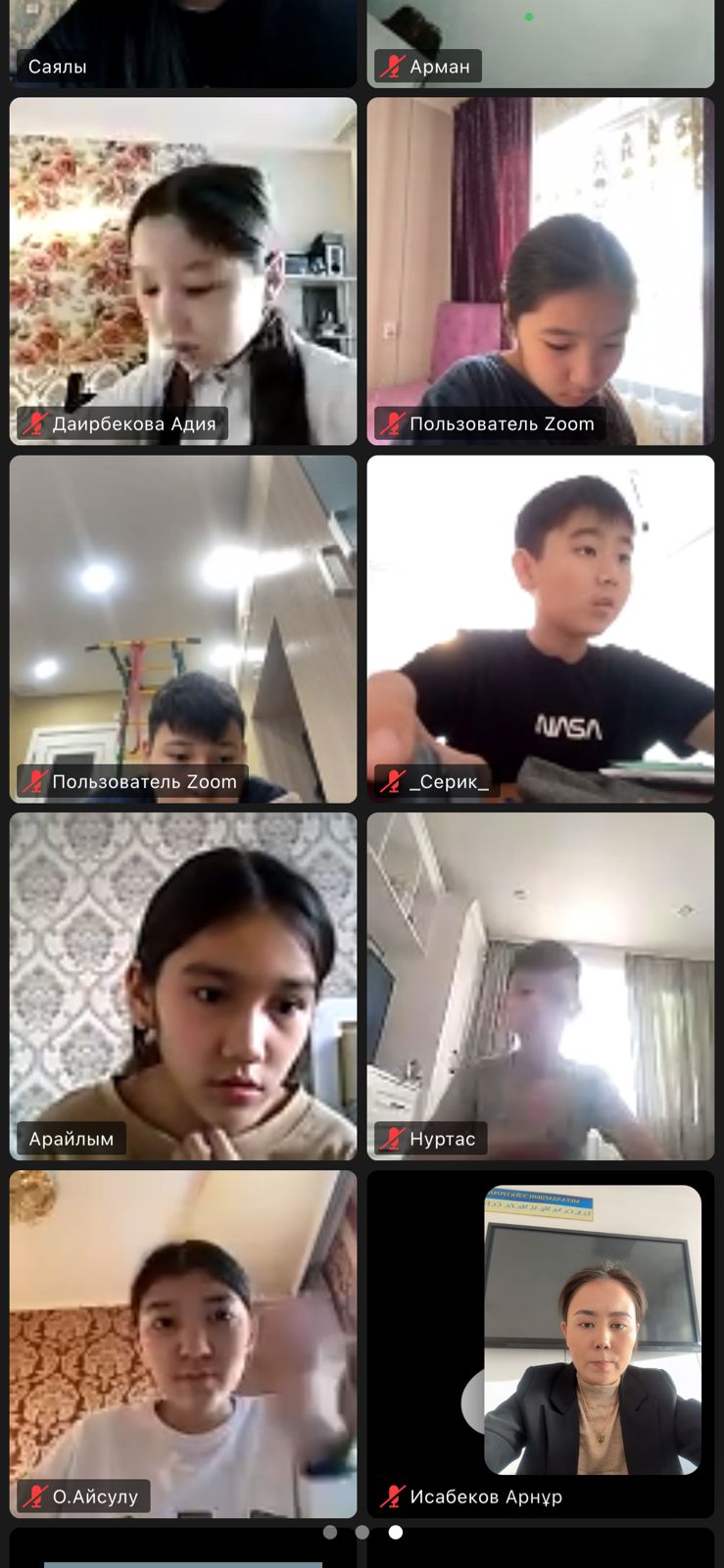The width and height of the screenshot is (724, 1568).
Task: Select Саялы's video tile
Action: pyautogui.click(x=183, y=44)
